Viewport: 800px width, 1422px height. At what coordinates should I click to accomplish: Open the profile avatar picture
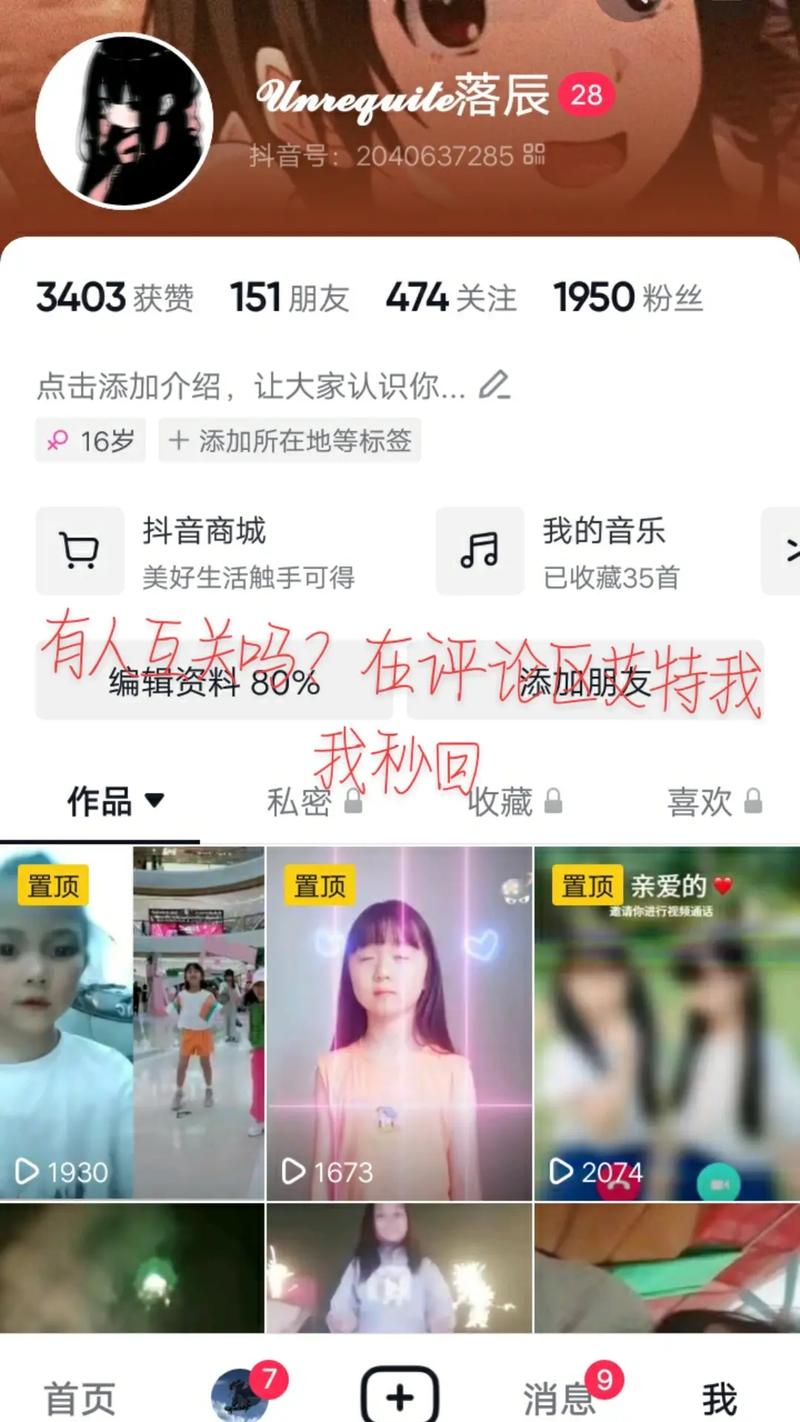click(124, 120)
